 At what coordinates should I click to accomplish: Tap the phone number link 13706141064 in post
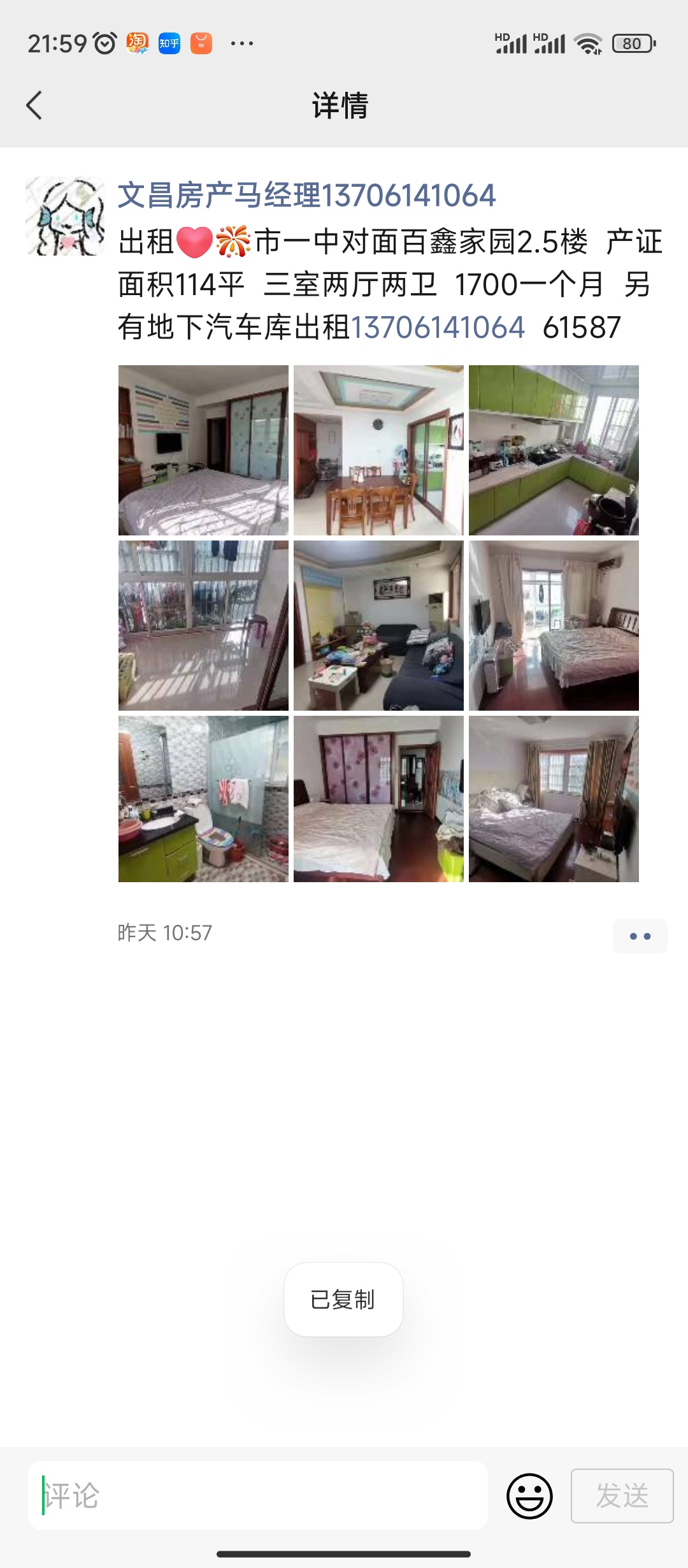(x=438, y=328)
